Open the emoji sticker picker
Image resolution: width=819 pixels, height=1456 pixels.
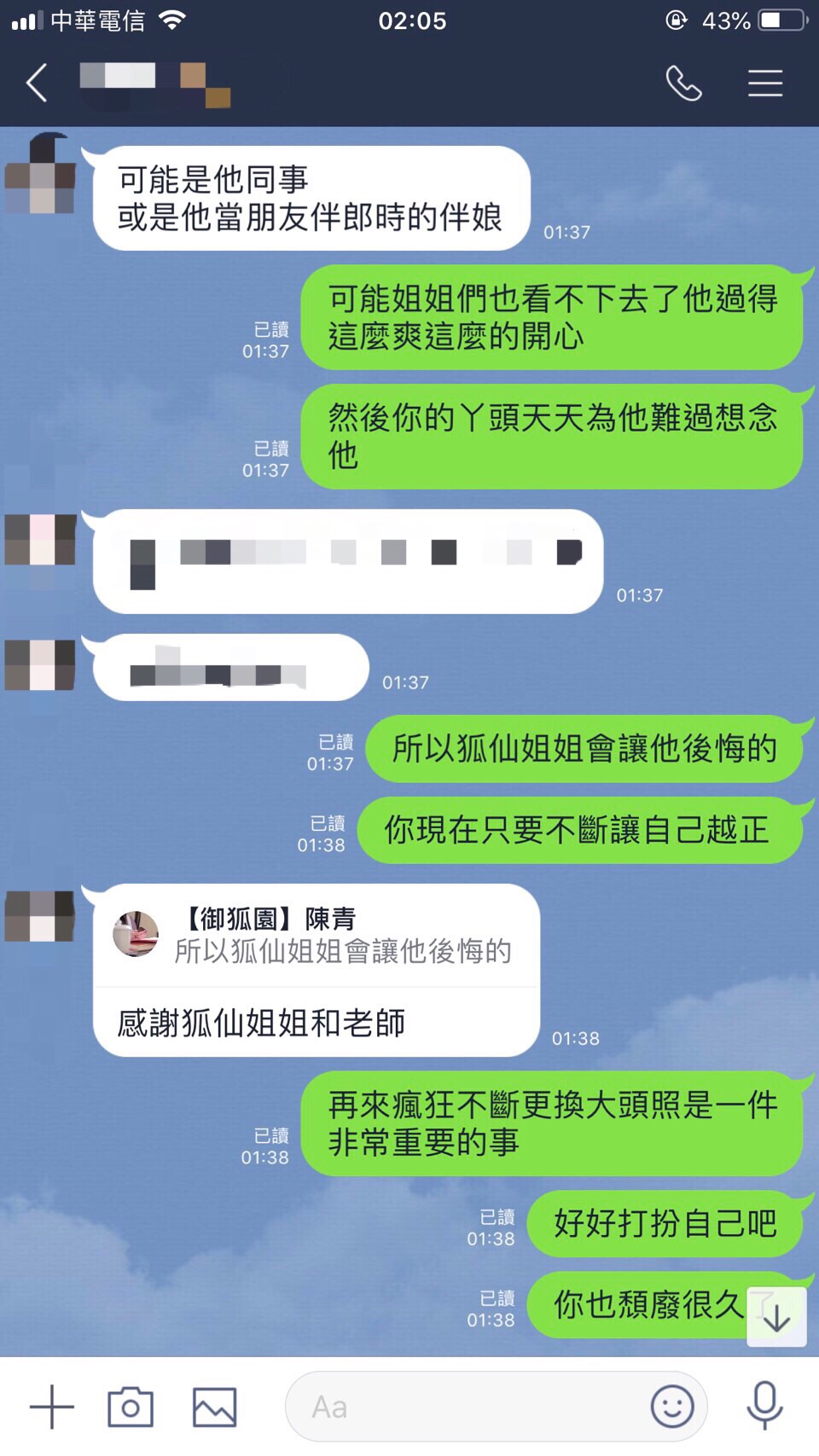click(x=671, y=1407)
